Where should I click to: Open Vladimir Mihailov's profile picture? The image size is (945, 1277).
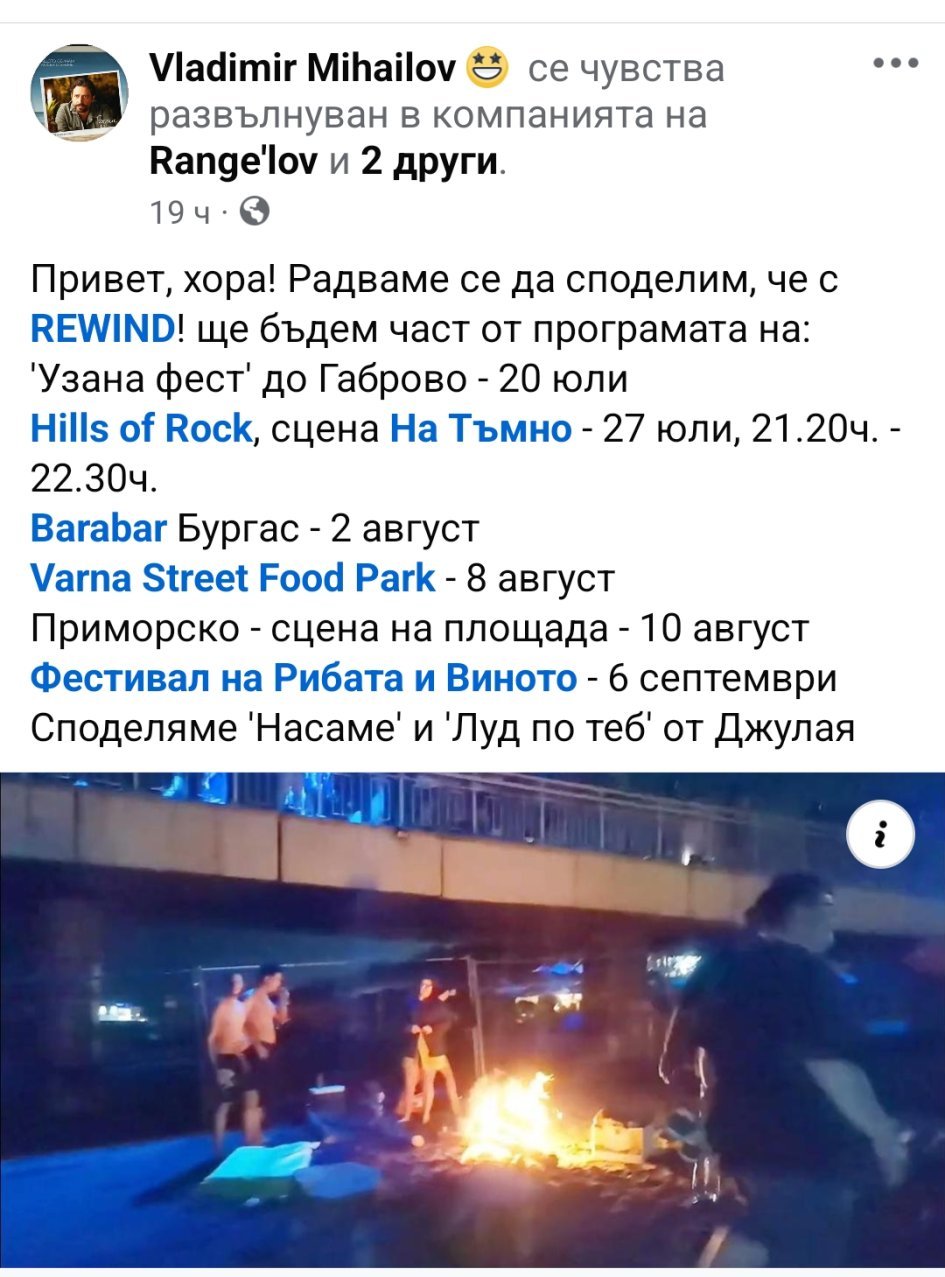coord(79,92)
